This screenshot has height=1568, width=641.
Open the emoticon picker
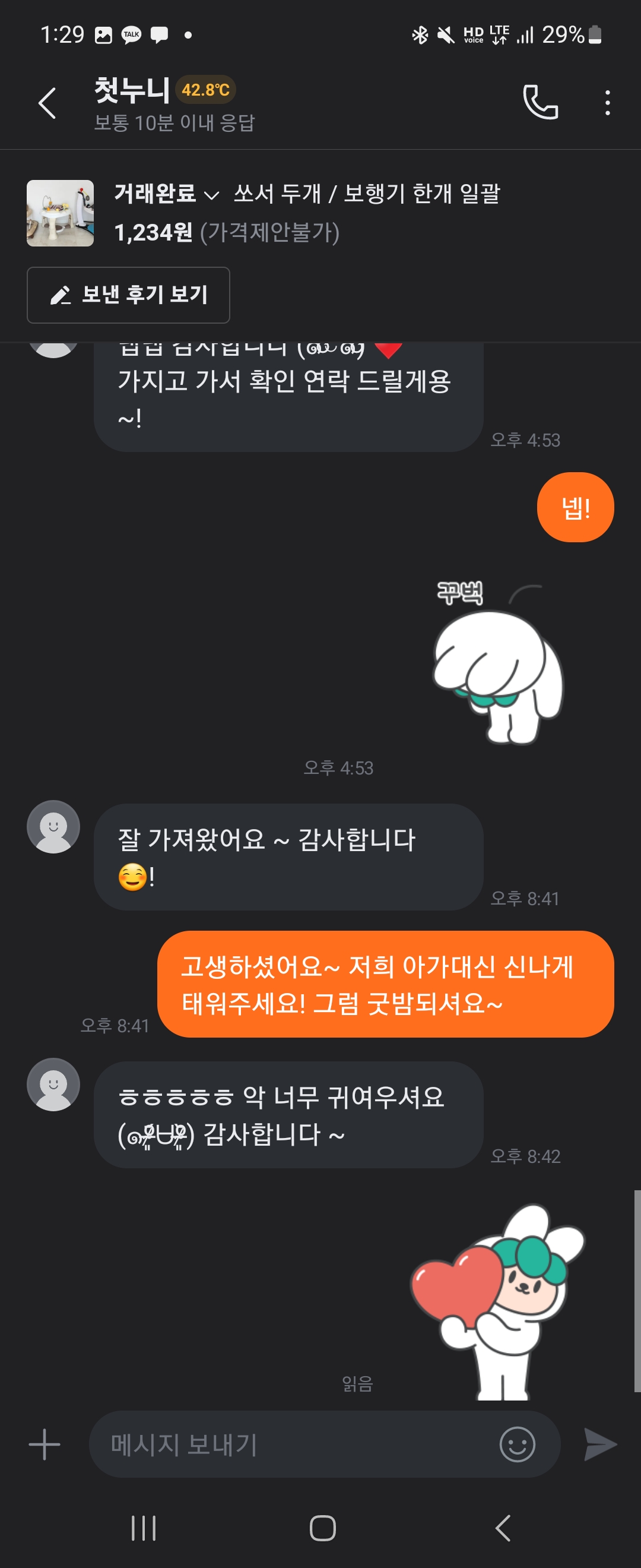click(517, 1444)
